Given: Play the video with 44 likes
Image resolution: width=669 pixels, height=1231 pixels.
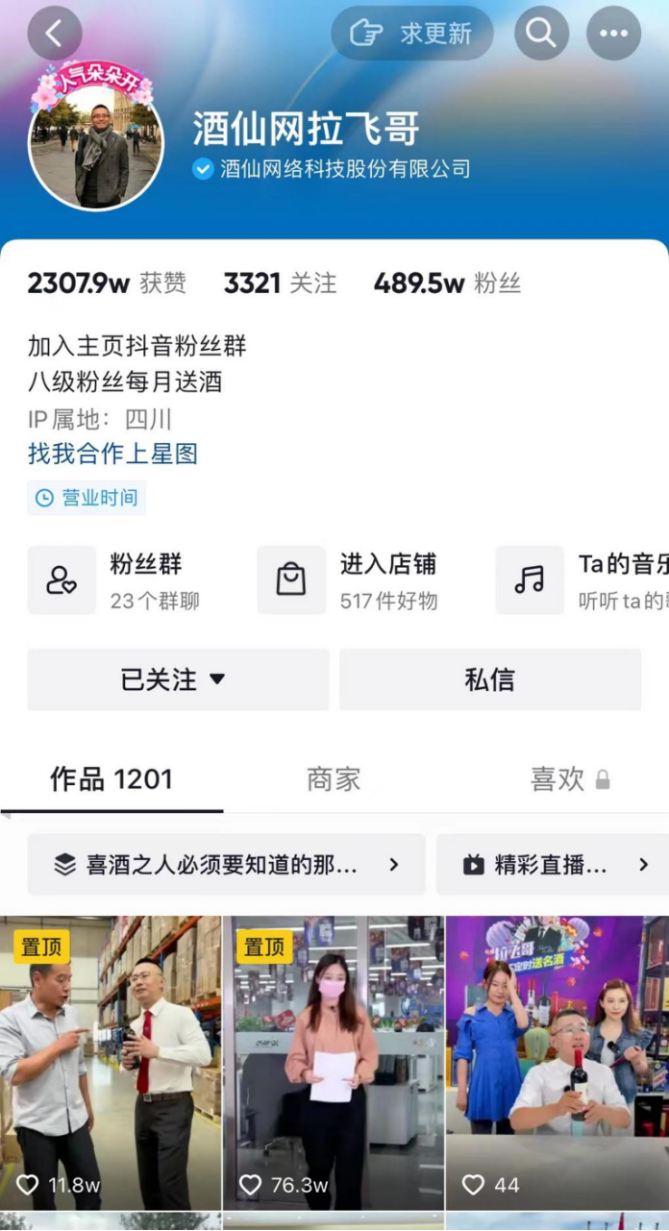Looking at the screenshot, I should 557,1060.
